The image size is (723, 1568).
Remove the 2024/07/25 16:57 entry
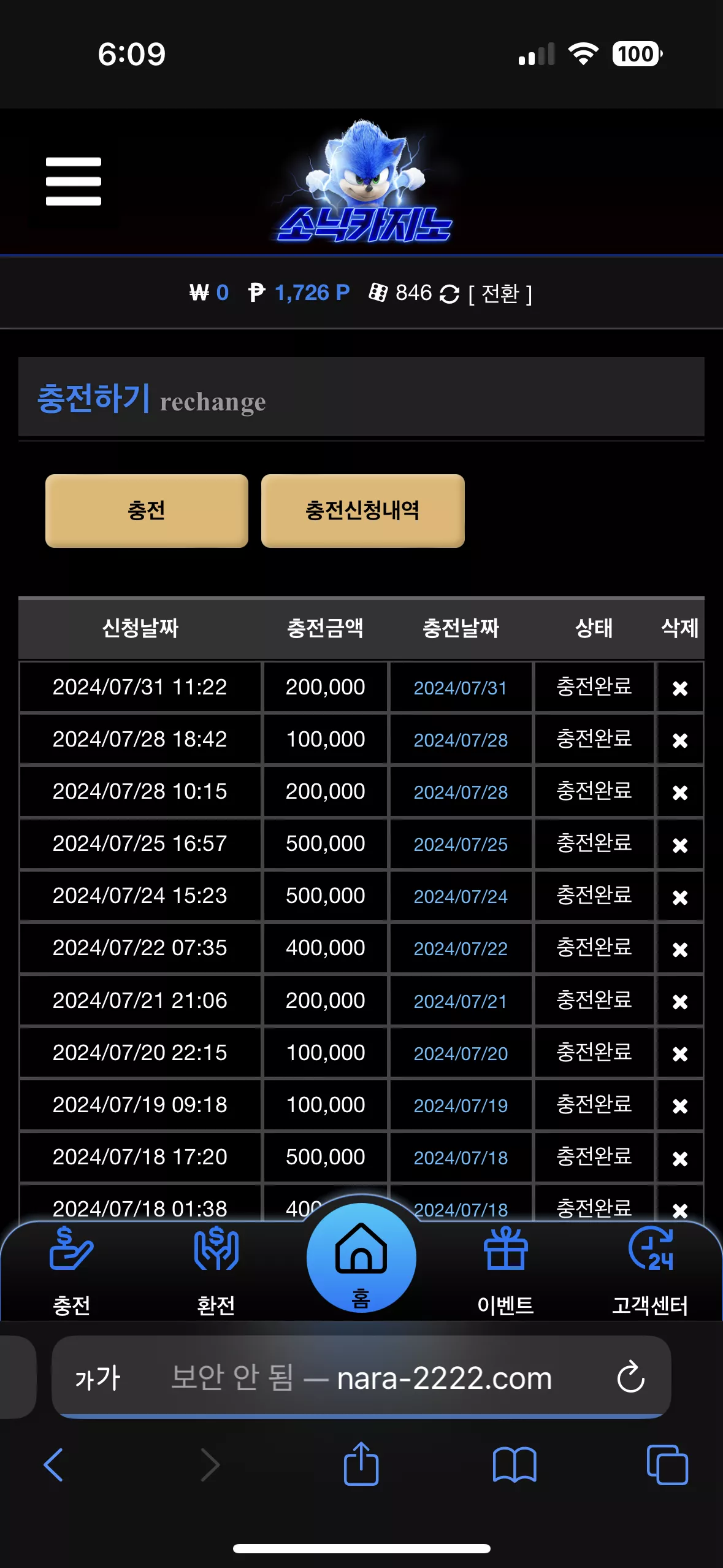tap(679, 845)
